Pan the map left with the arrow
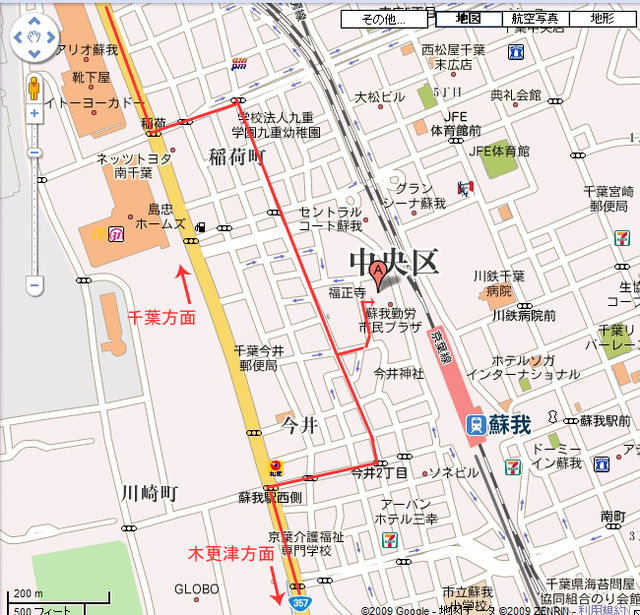The height and width of the screenshot is (615, 640). coord(20,38)
